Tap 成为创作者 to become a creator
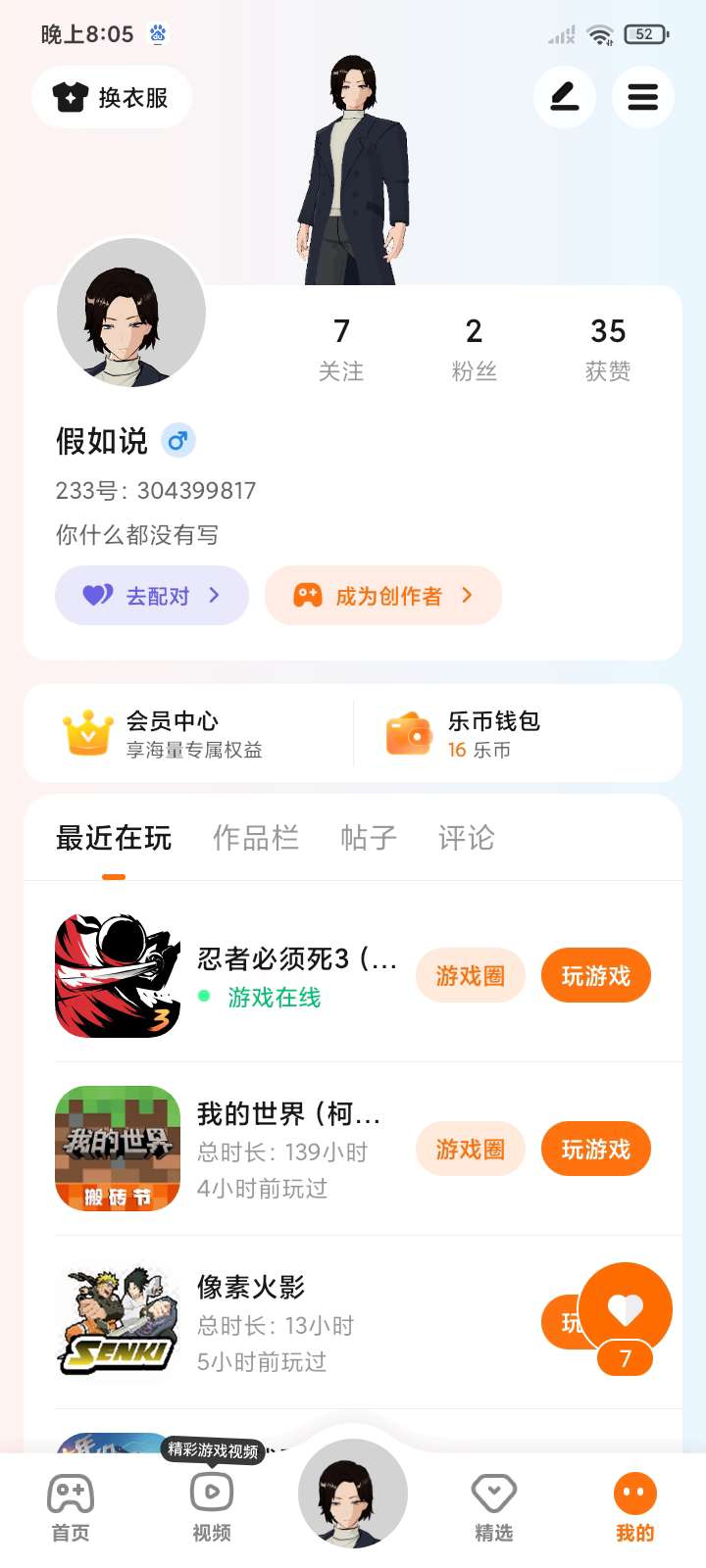This screenshot has height=1568, width=706. pyautogui.click(x=383, y=595)
